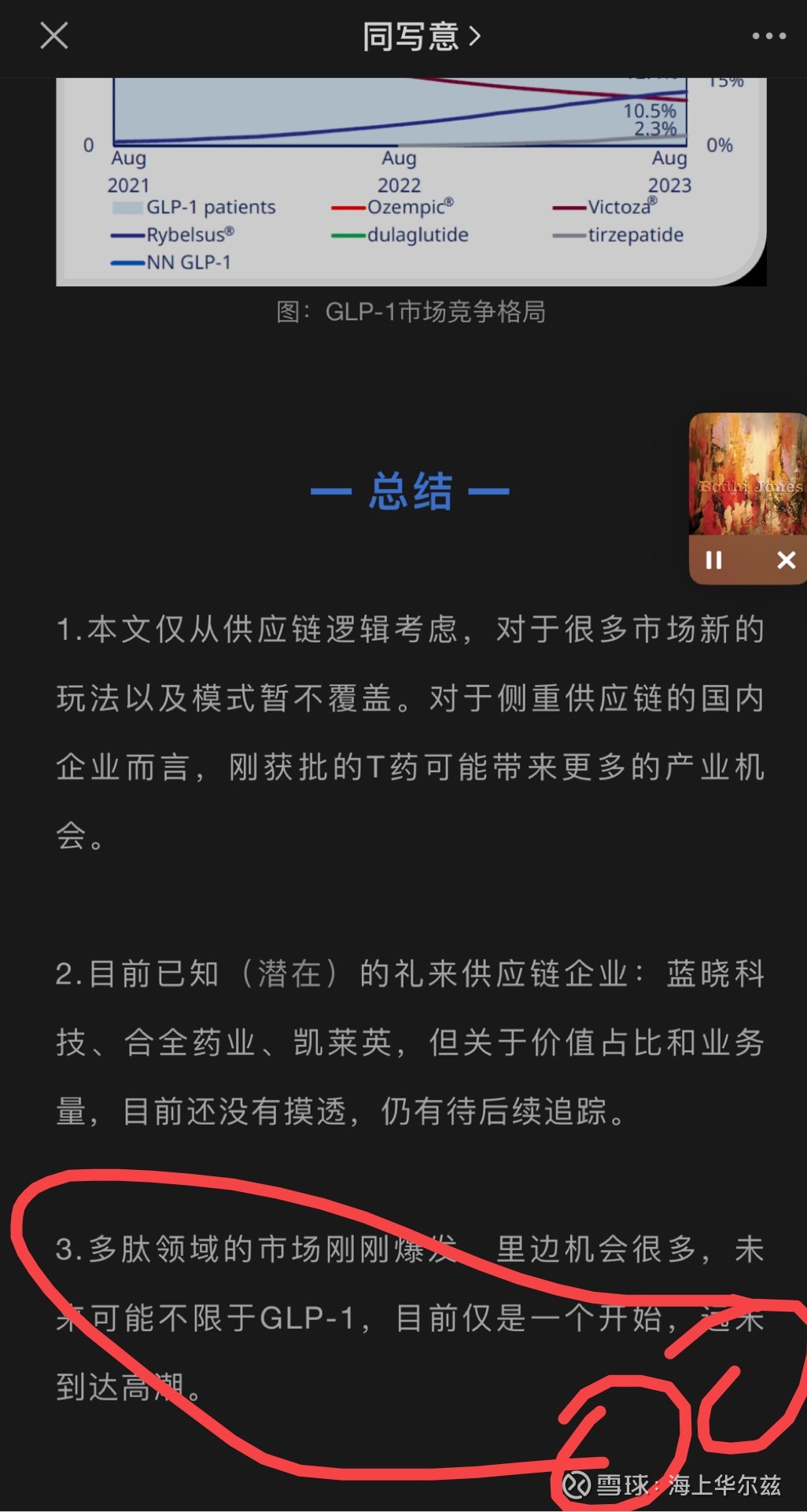The image size is (807, 1512).
Task: Click the Rybelsus legend marker
Action: click(x=126, y=234)
